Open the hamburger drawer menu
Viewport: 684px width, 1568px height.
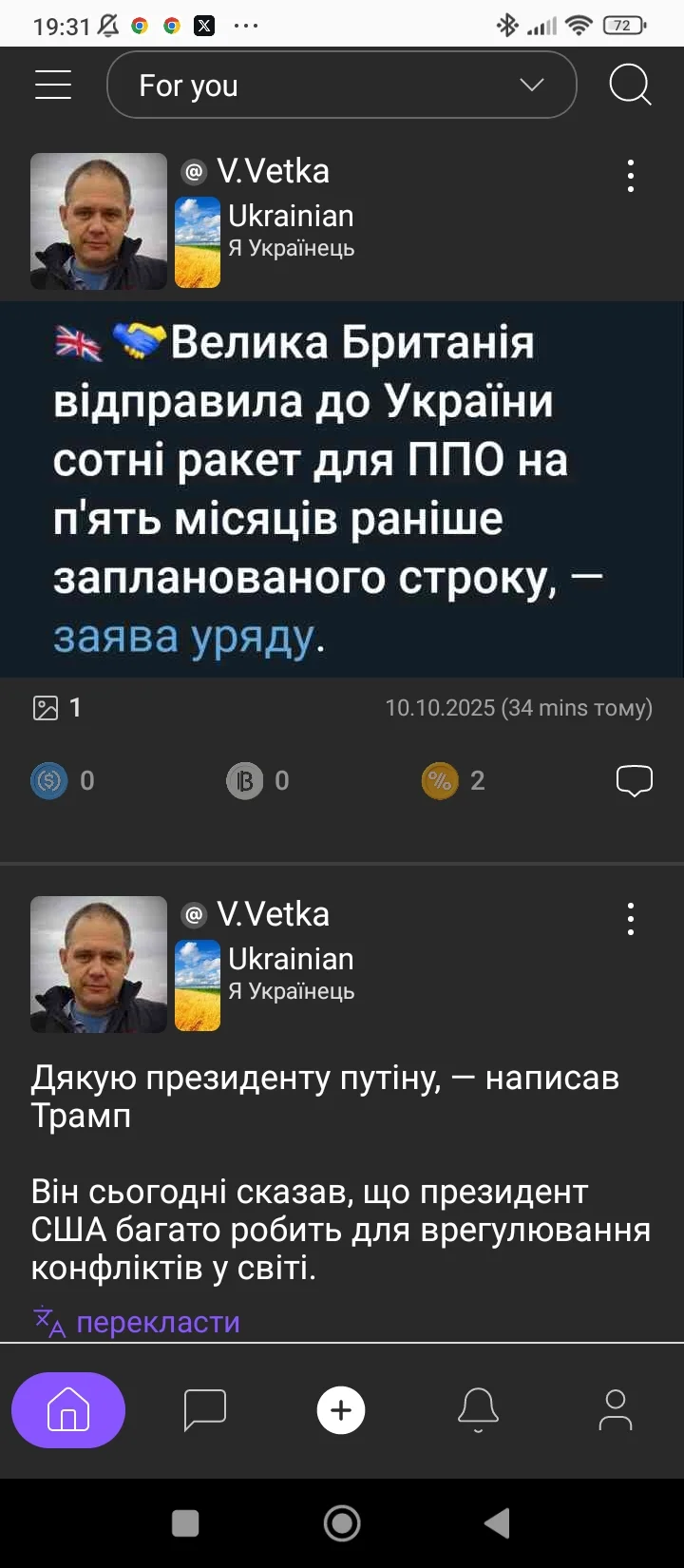(53, 85)
